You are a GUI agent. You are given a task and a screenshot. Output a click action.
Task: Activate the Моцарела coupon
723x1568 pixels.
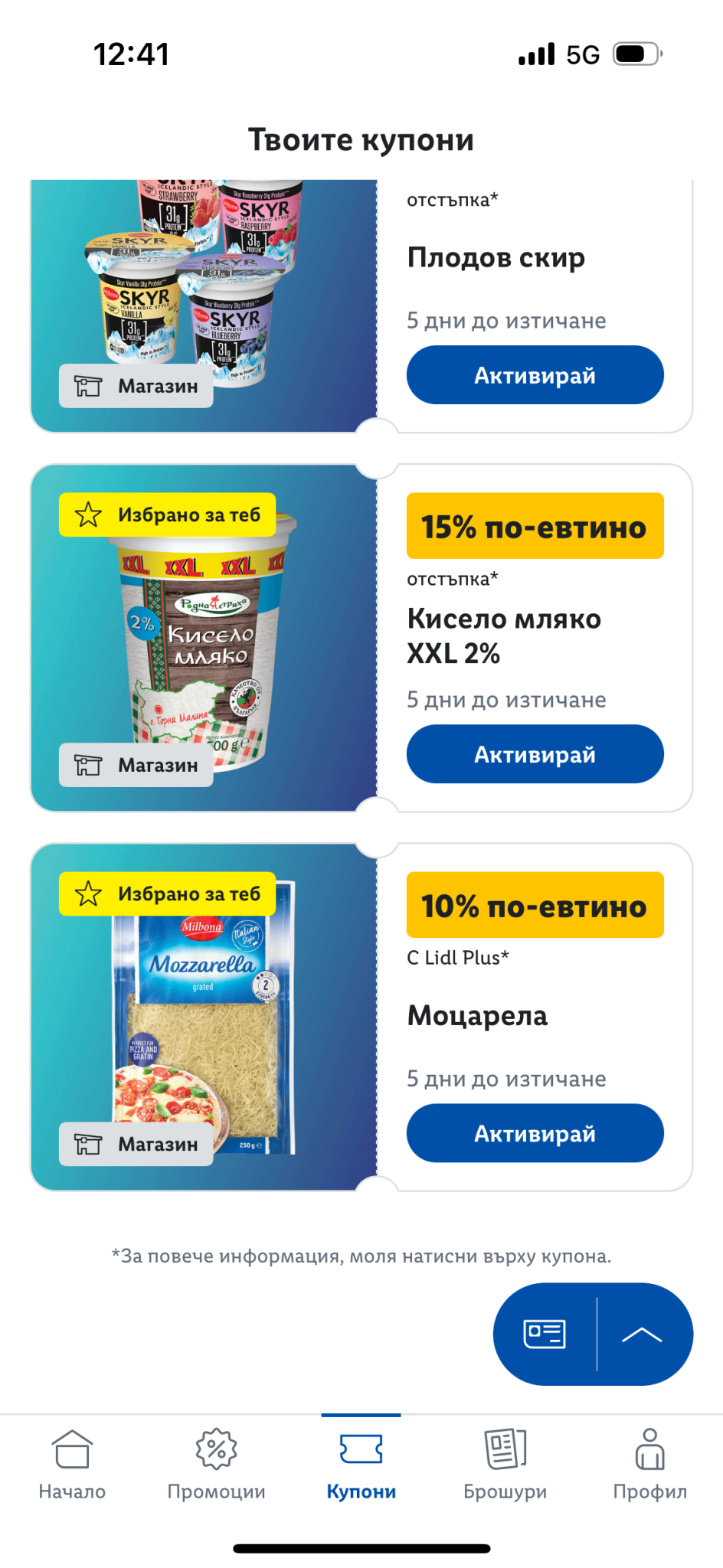pos(535,1133)
